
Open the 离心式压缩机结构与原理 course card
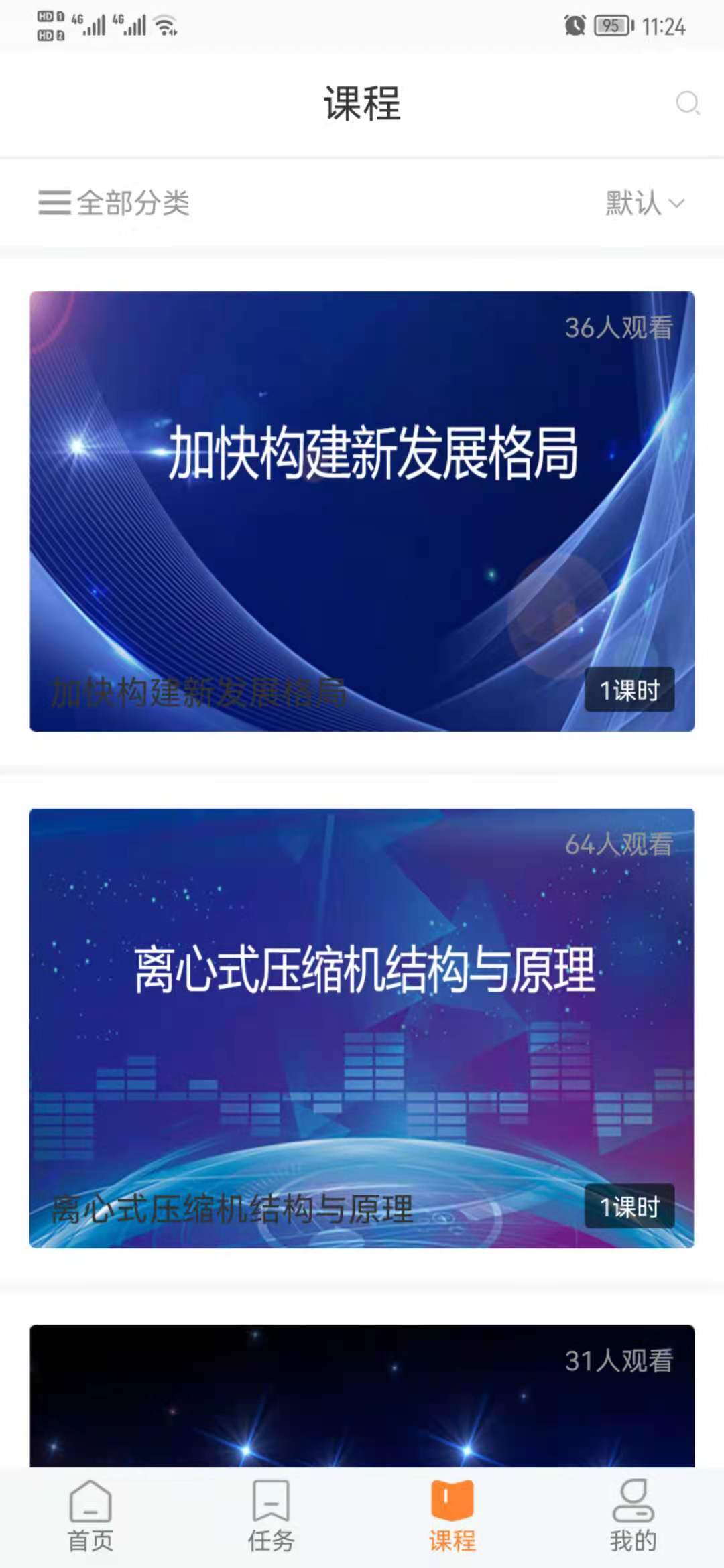(362, 1028)
